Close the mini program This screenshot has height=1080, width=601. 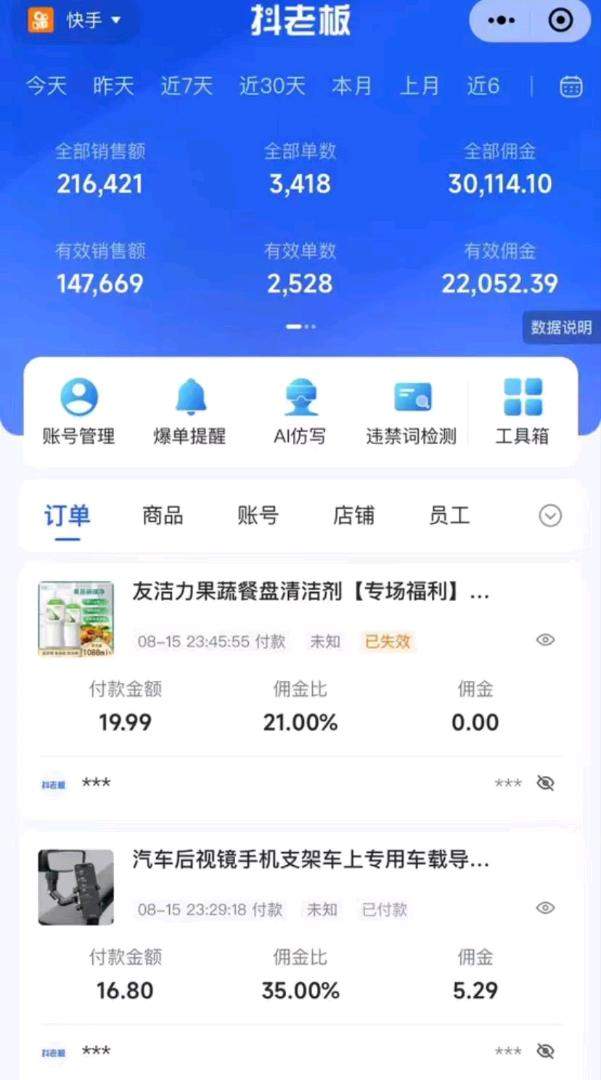point(562,20)
